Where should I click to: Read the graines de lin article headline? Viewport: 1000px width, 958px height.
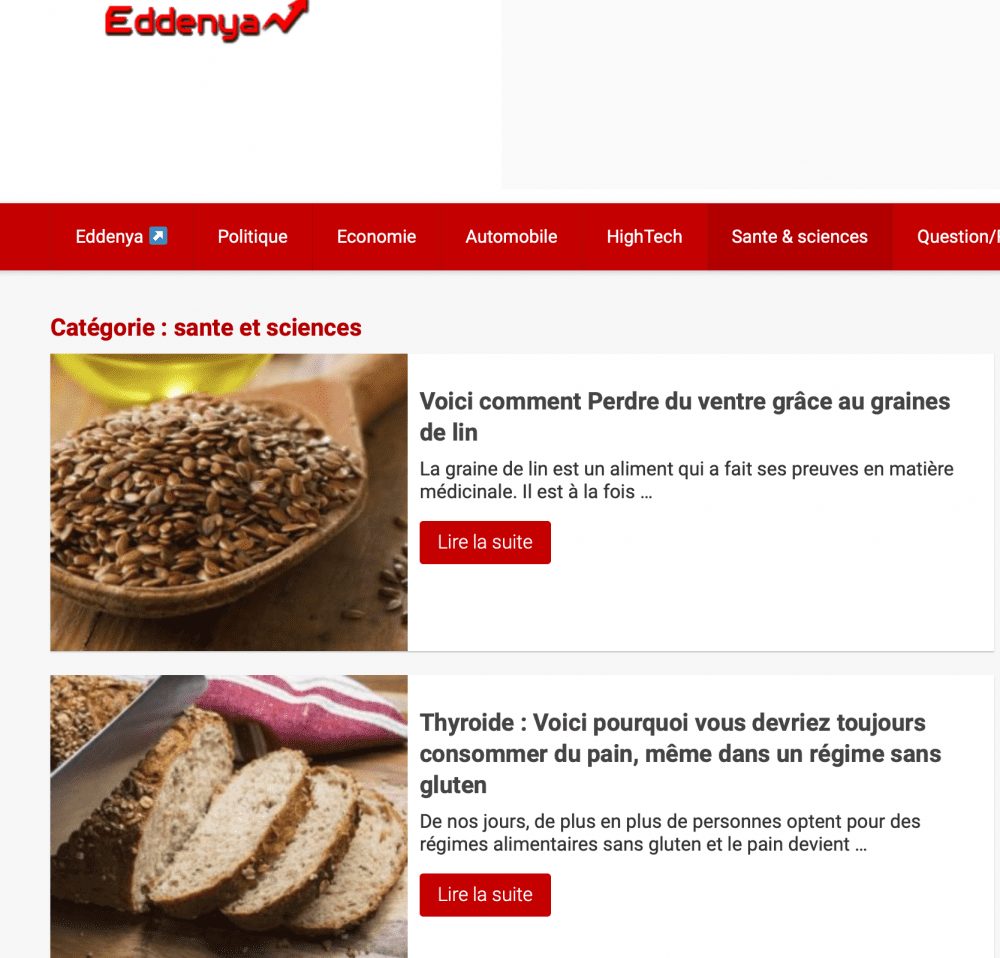(x=684, y=416)
